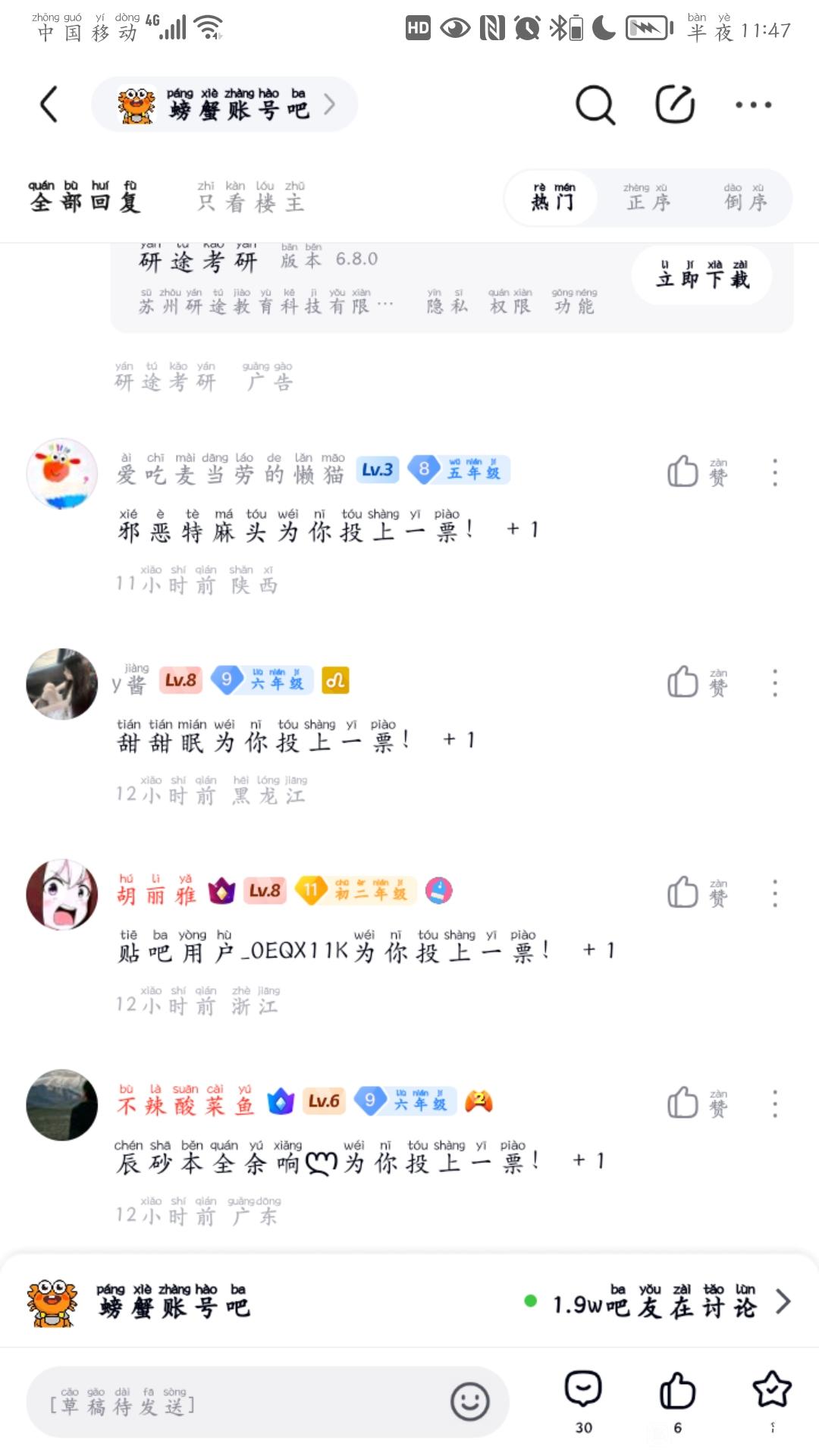Open the three-dot overflow menu
The height and width of the screenshot is (1456, 819).
click(x=753, y=105)
